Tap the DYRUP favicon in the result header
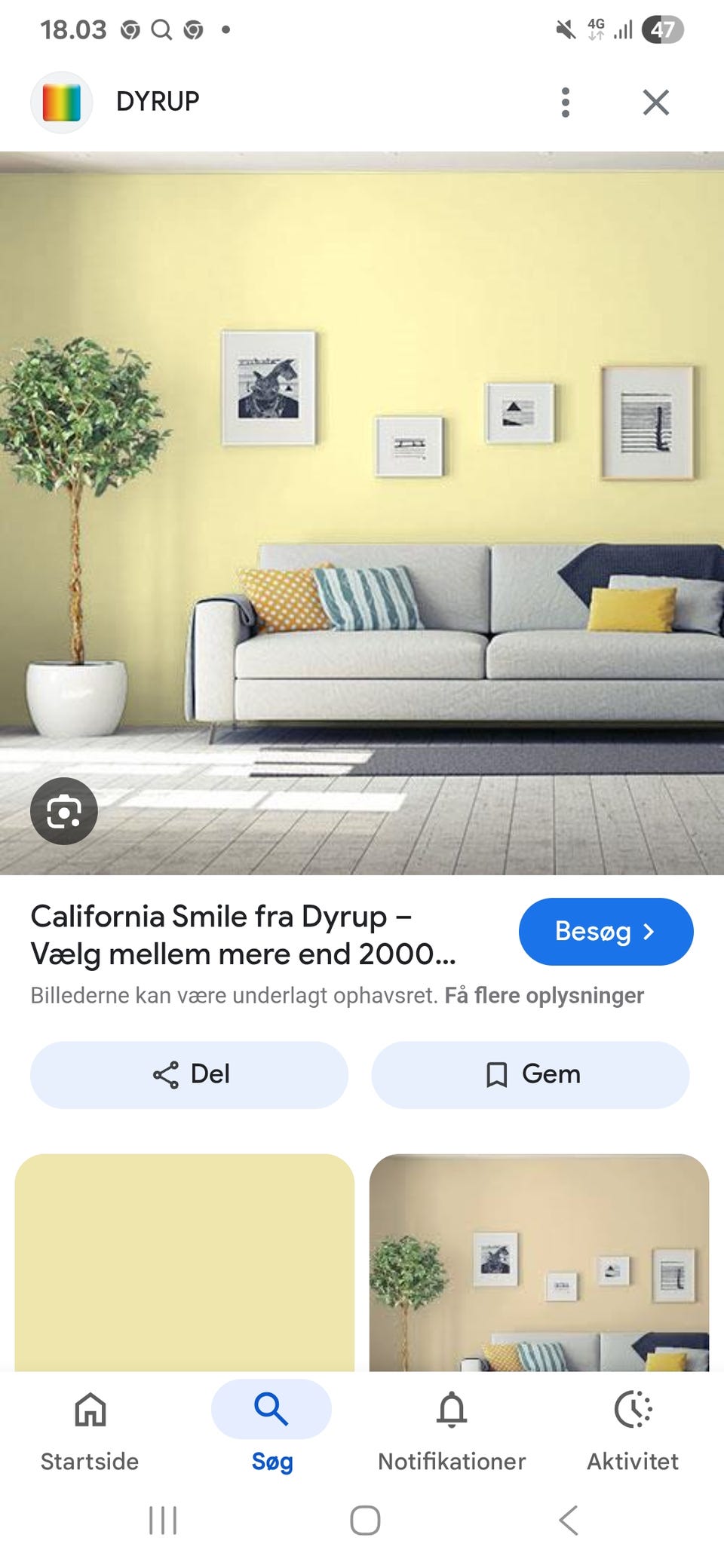The image size is (724, 1568). [63, 102]
